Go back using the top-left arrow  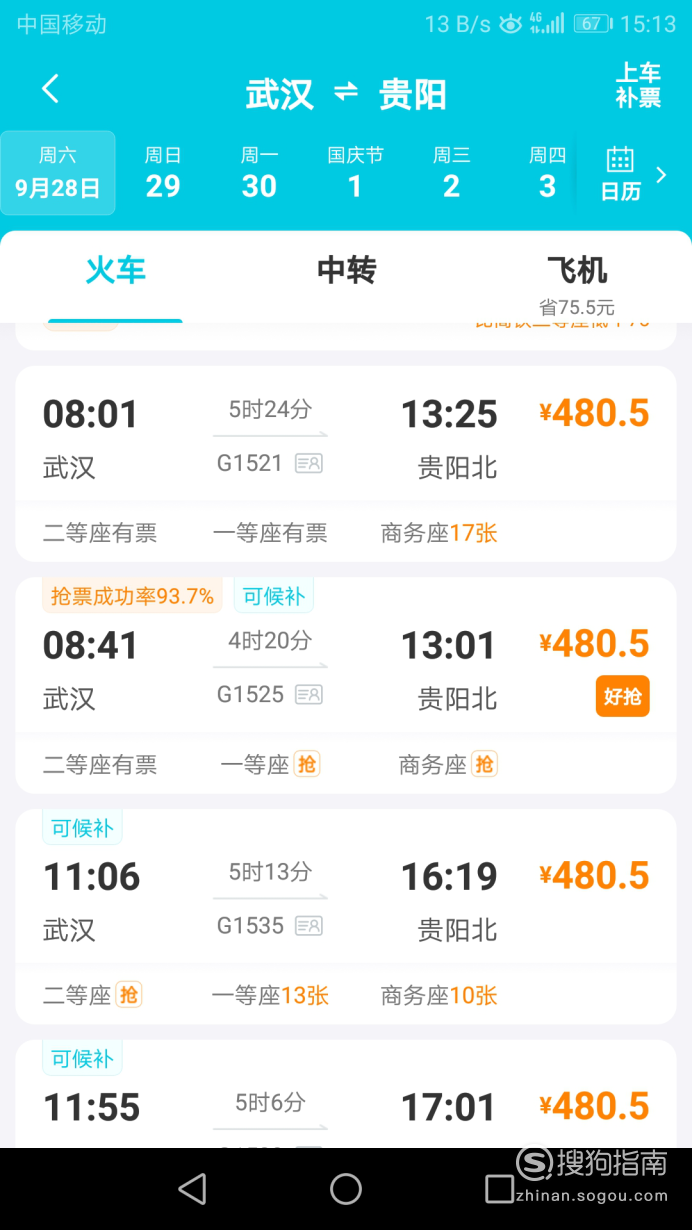click(x=51, y=89)
